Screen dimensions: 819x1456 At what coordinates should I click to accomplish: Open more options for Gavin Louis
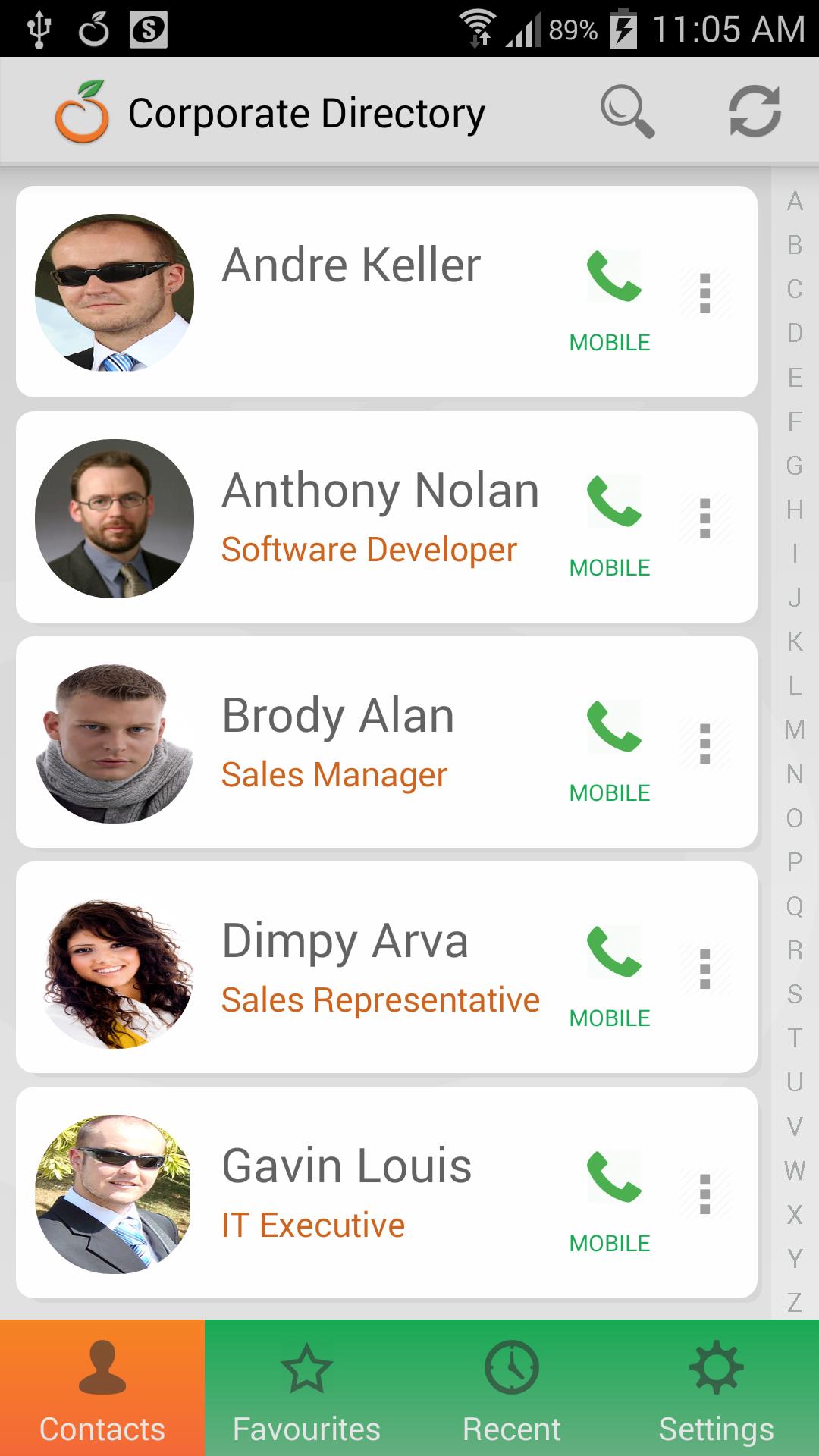click(705, 1194)
